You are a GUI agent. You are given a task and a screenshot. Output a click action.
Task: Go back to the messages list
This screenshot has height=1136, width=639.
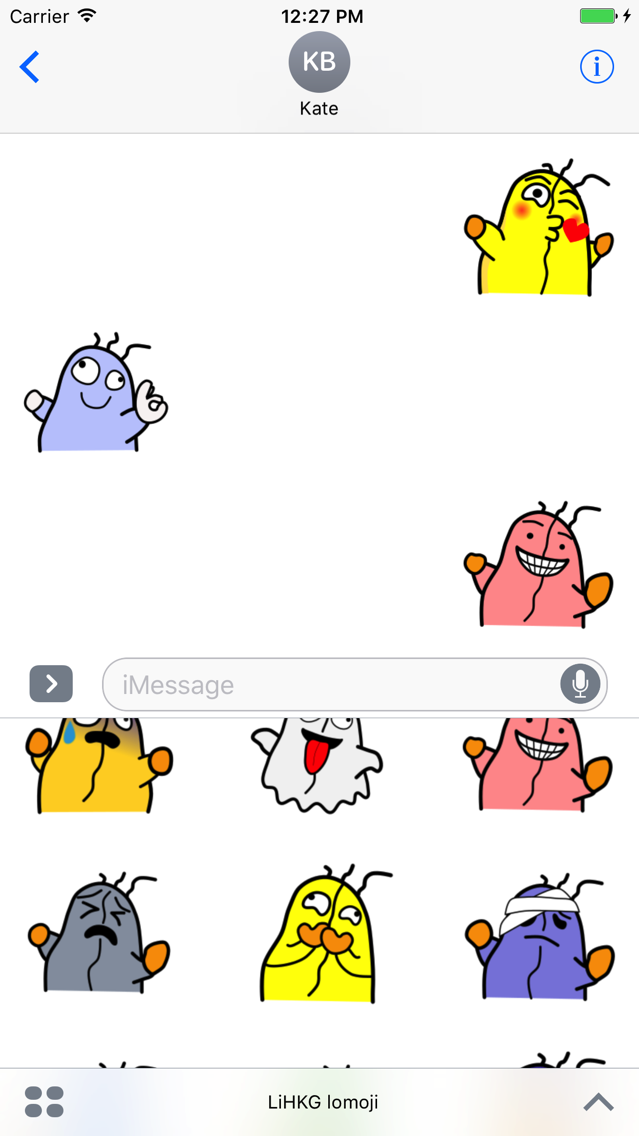(x=29, y=67)
